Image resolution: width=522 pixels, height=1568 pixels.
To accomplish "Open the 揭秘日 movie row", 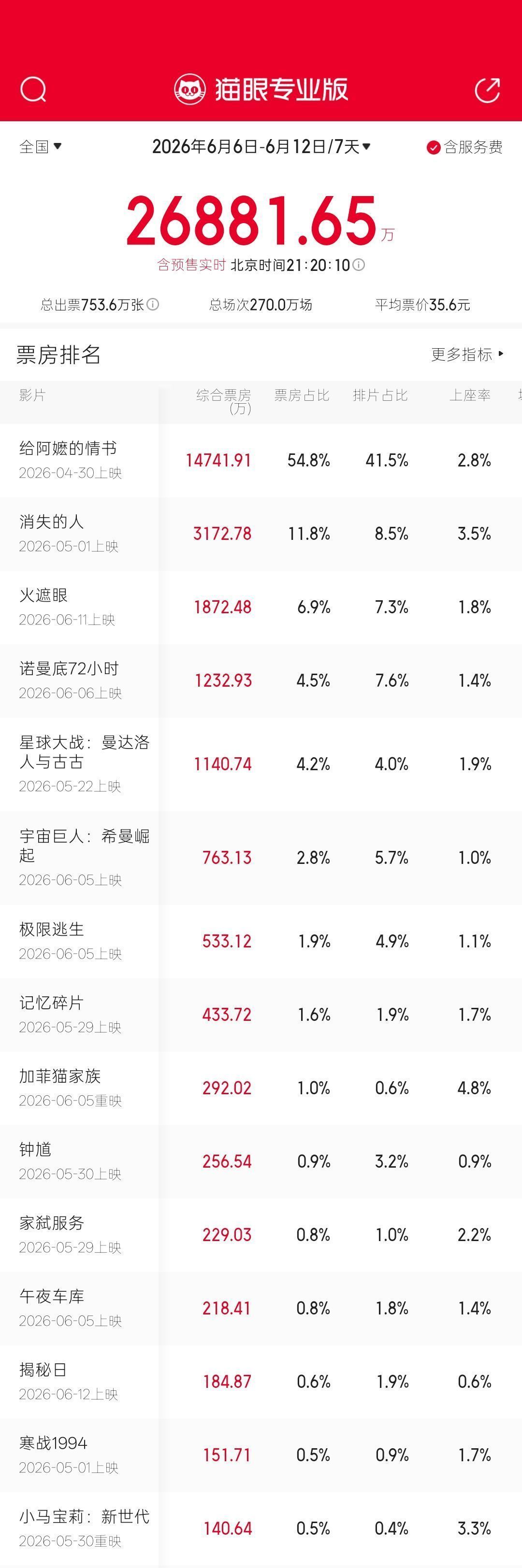I will (x=261, y=1382).
